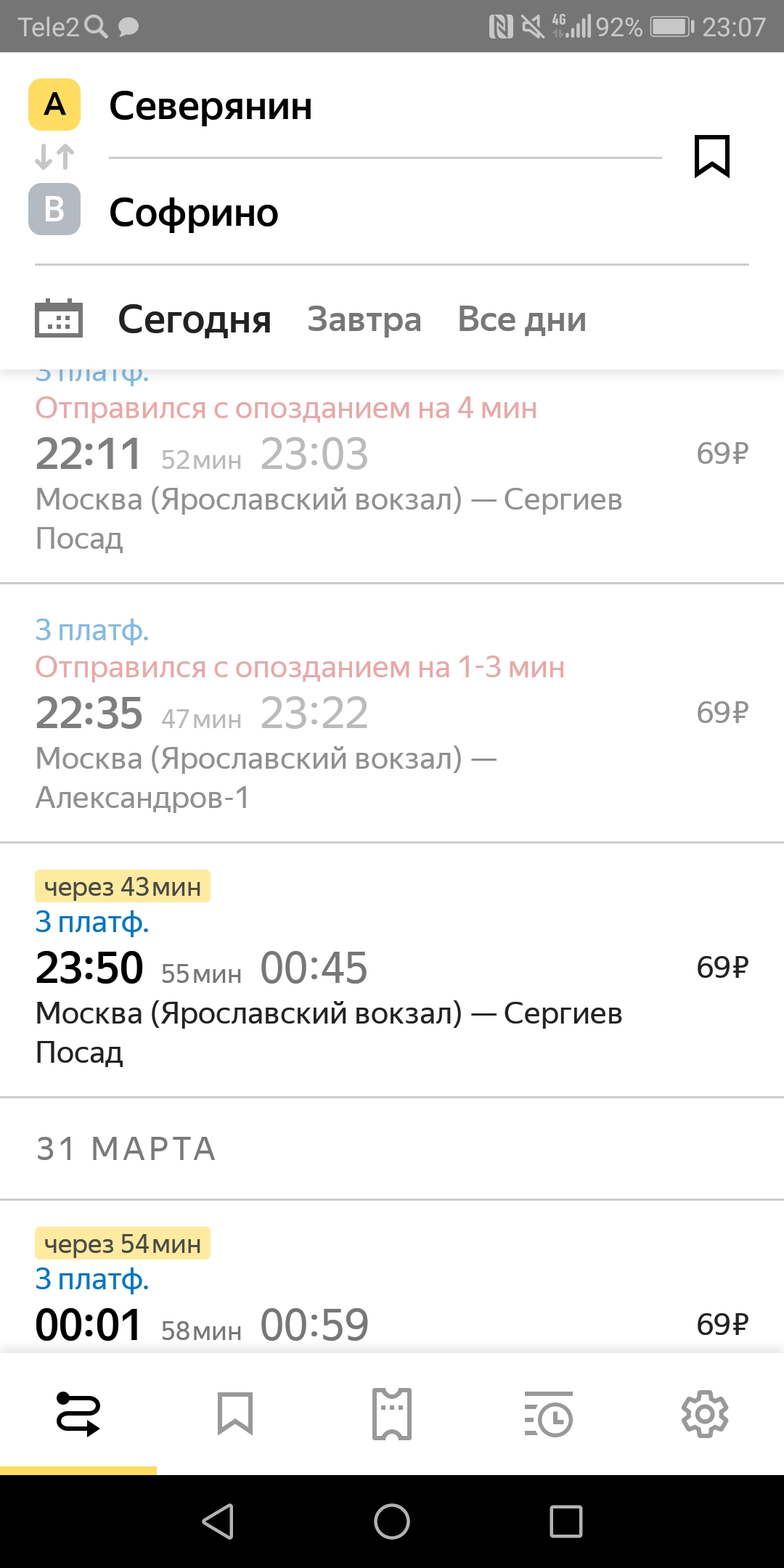Open the favorites tab in bottom bar
This screenshot has width=784, height=1568.
tap(235, 1413)
